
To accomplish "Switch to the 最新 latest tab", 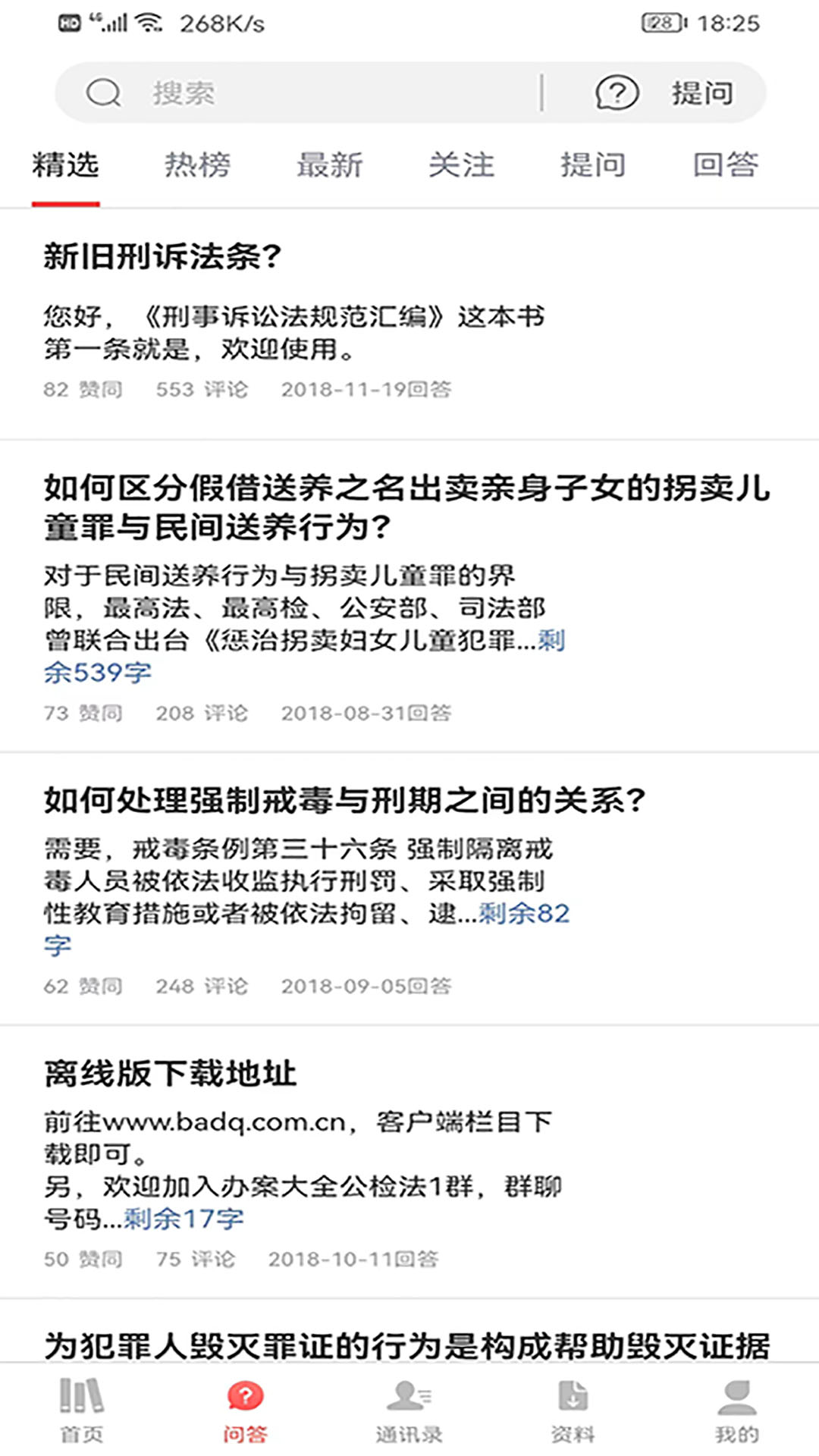I will (331, 165).
